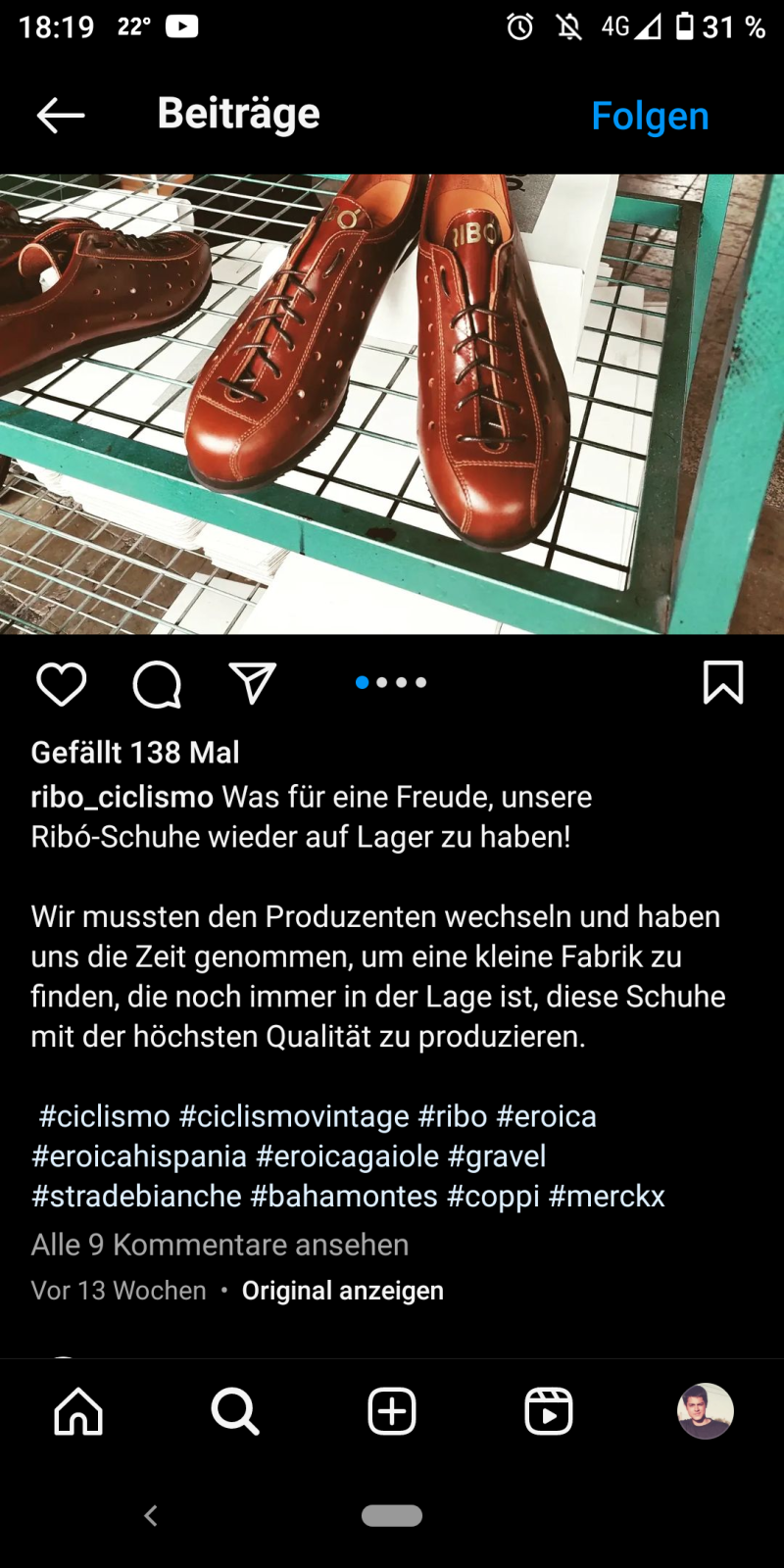The height and width of the screenshot is (1568, 784).
Task: Like the ribo_ciclismo shoe post
Action: 62,683
